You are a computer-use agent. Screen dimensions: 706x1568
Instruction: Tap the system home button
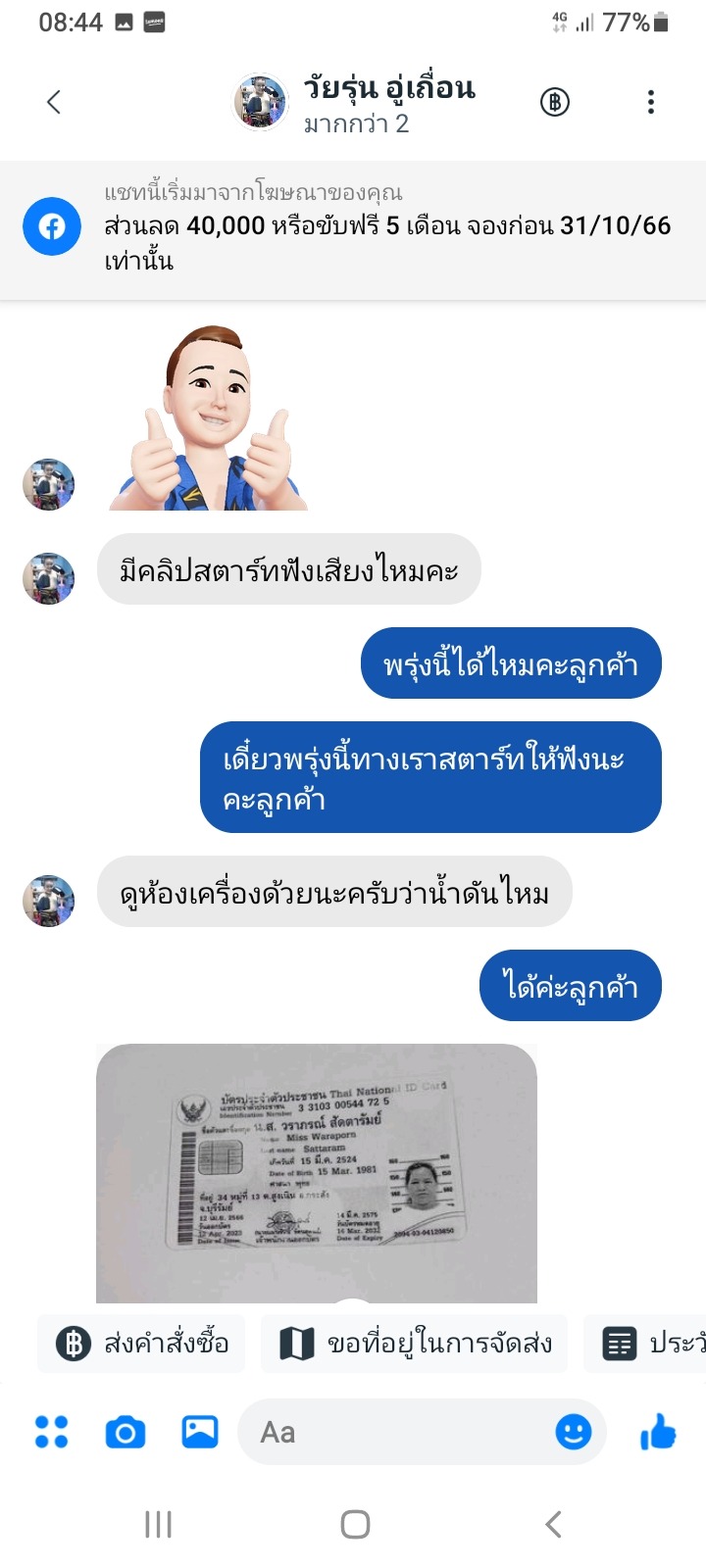355,1524
